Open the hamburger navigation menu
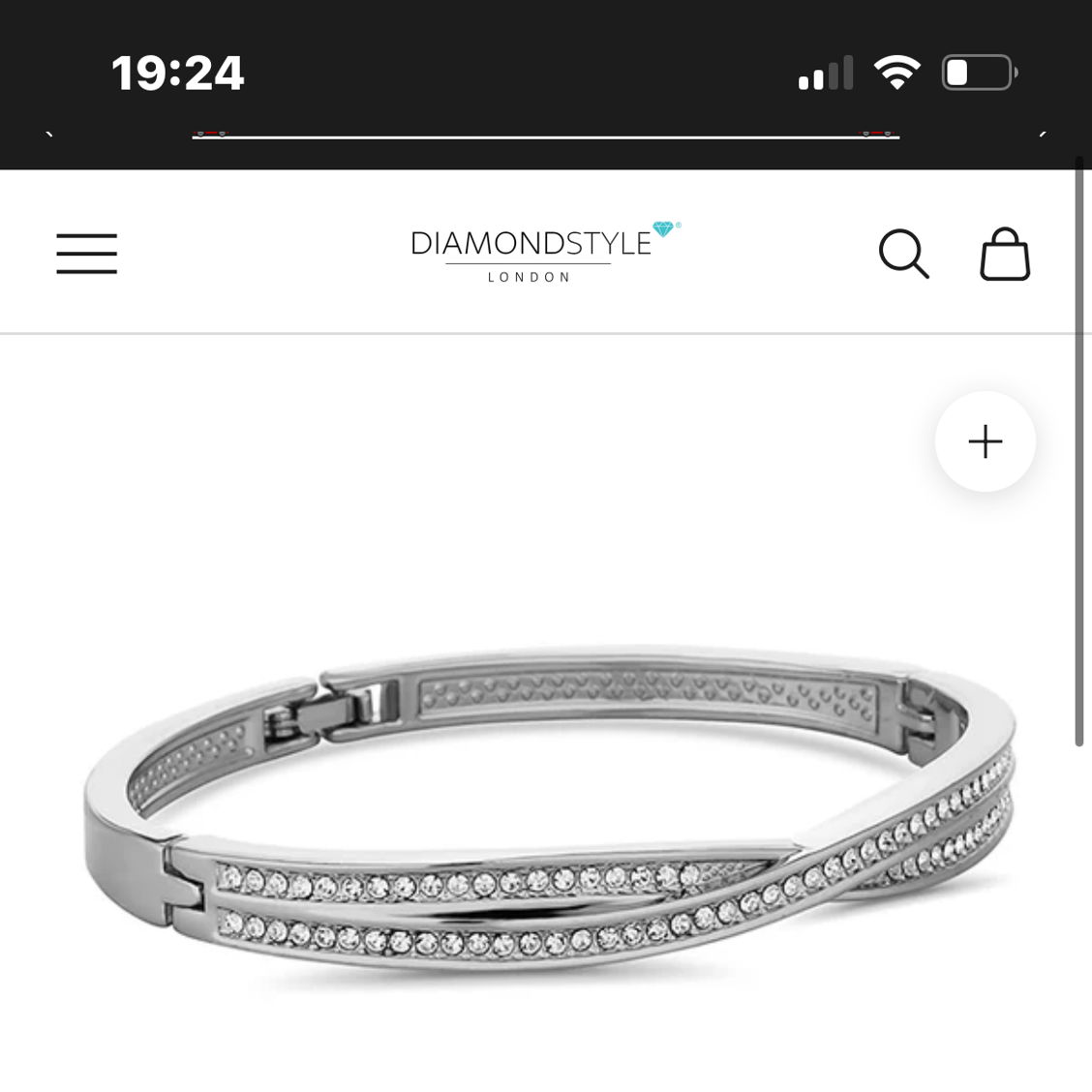1092x1092 pixels. coord(86,254)
